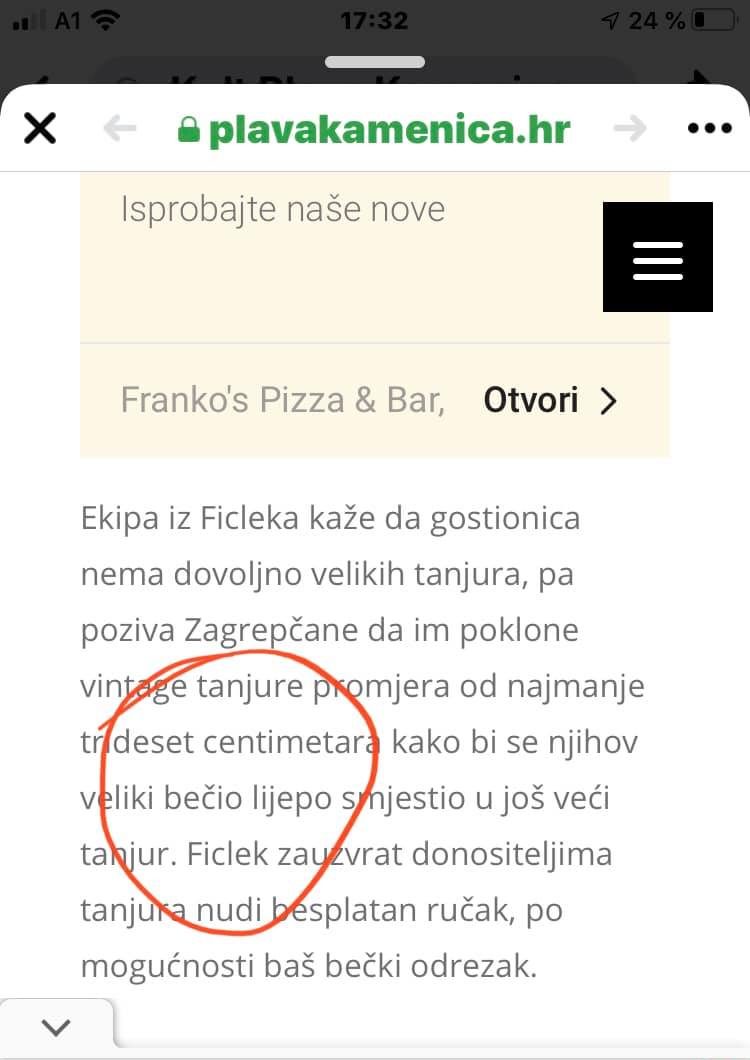Open the site's hamburger menu
Viewport: 750px width, 1060px height.
click(657, 257)
